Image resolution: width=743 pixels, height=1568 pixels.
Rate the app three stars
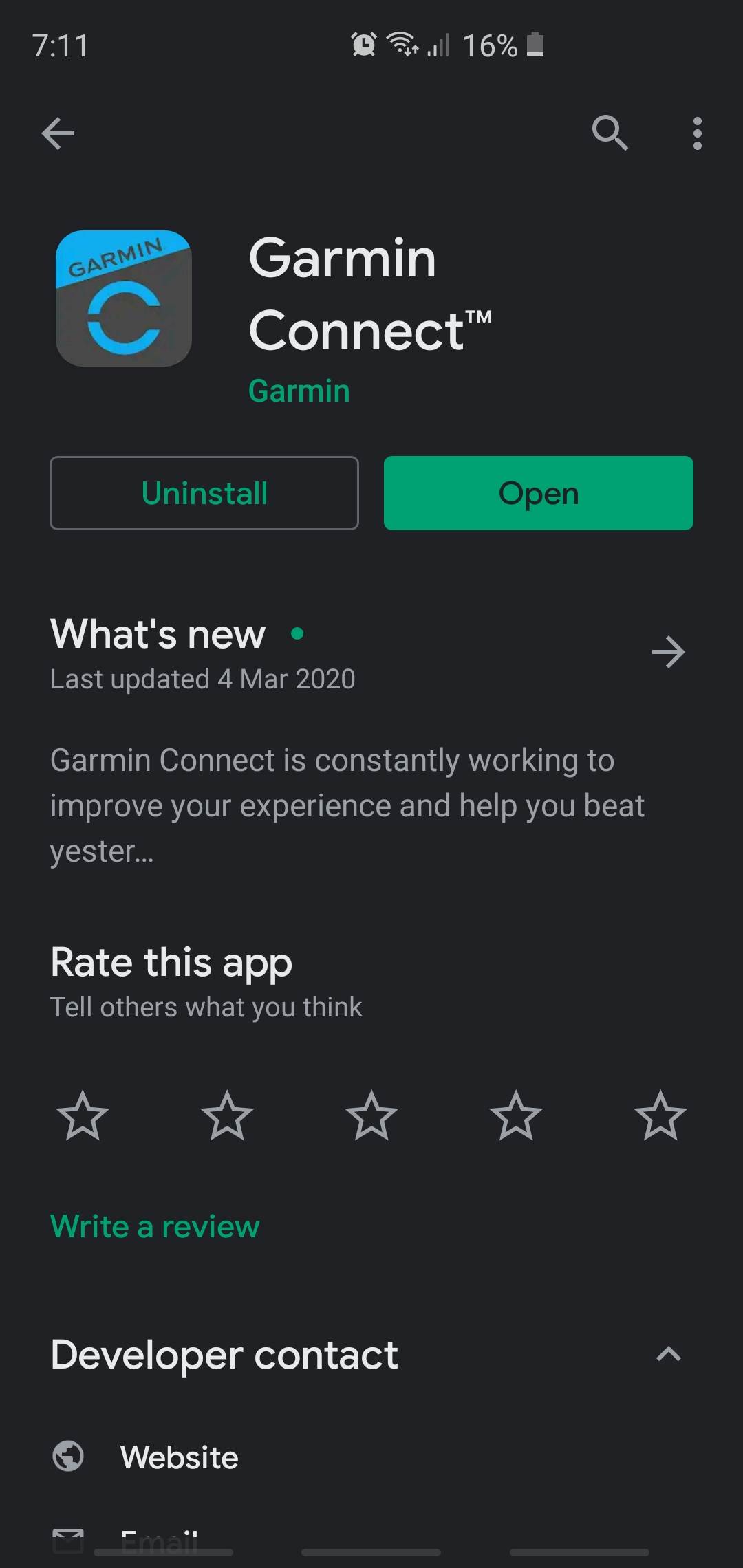371,1115
